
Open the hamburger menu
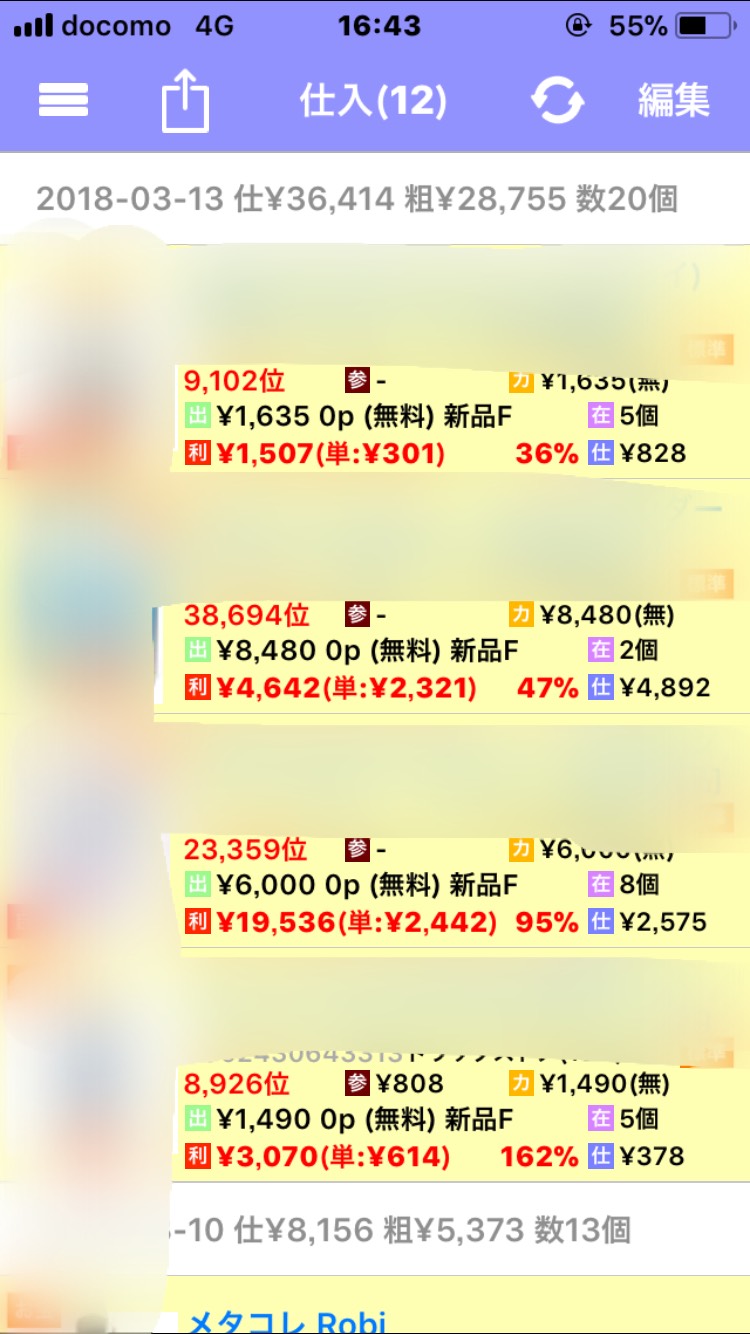[x=63, y=101]
